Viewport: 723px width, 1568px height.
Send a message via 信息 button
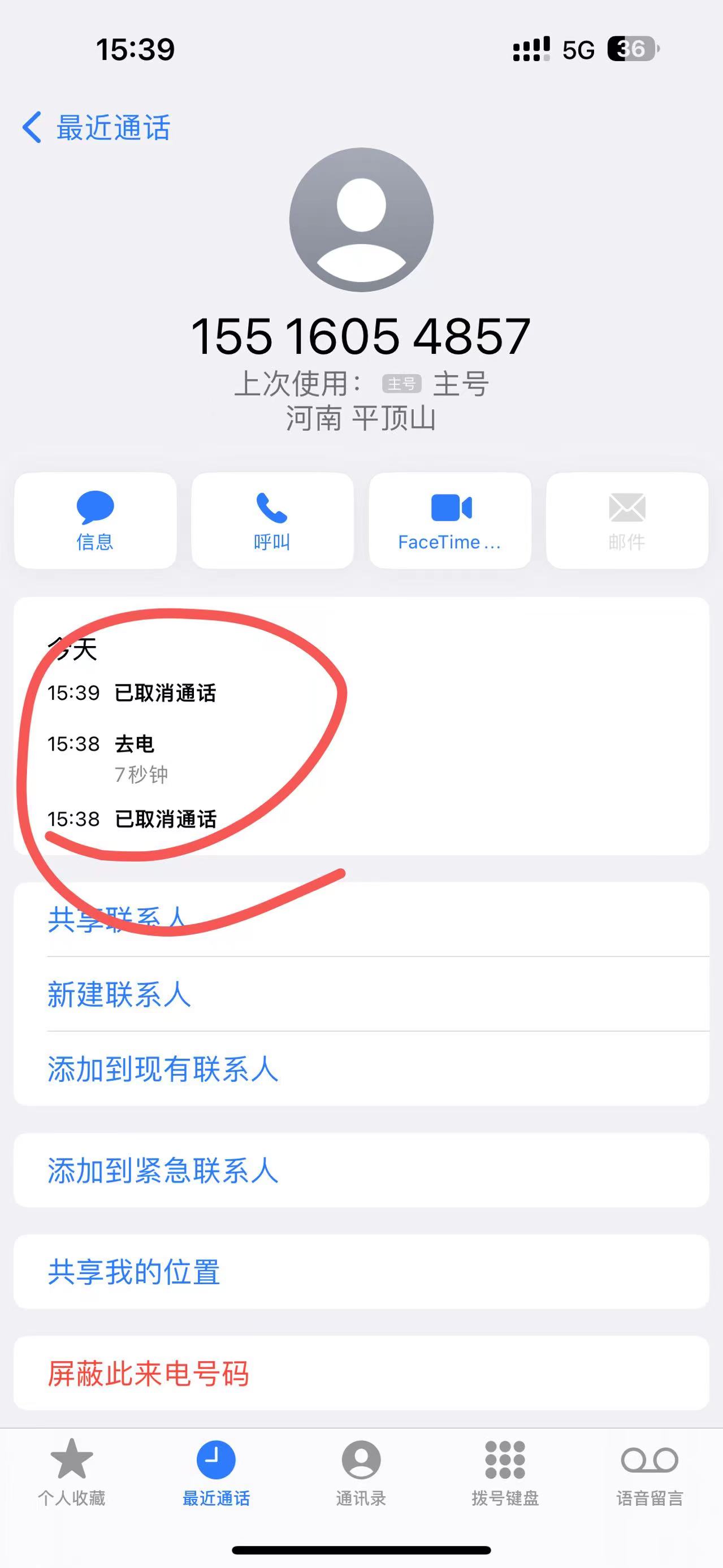(96, 521)
